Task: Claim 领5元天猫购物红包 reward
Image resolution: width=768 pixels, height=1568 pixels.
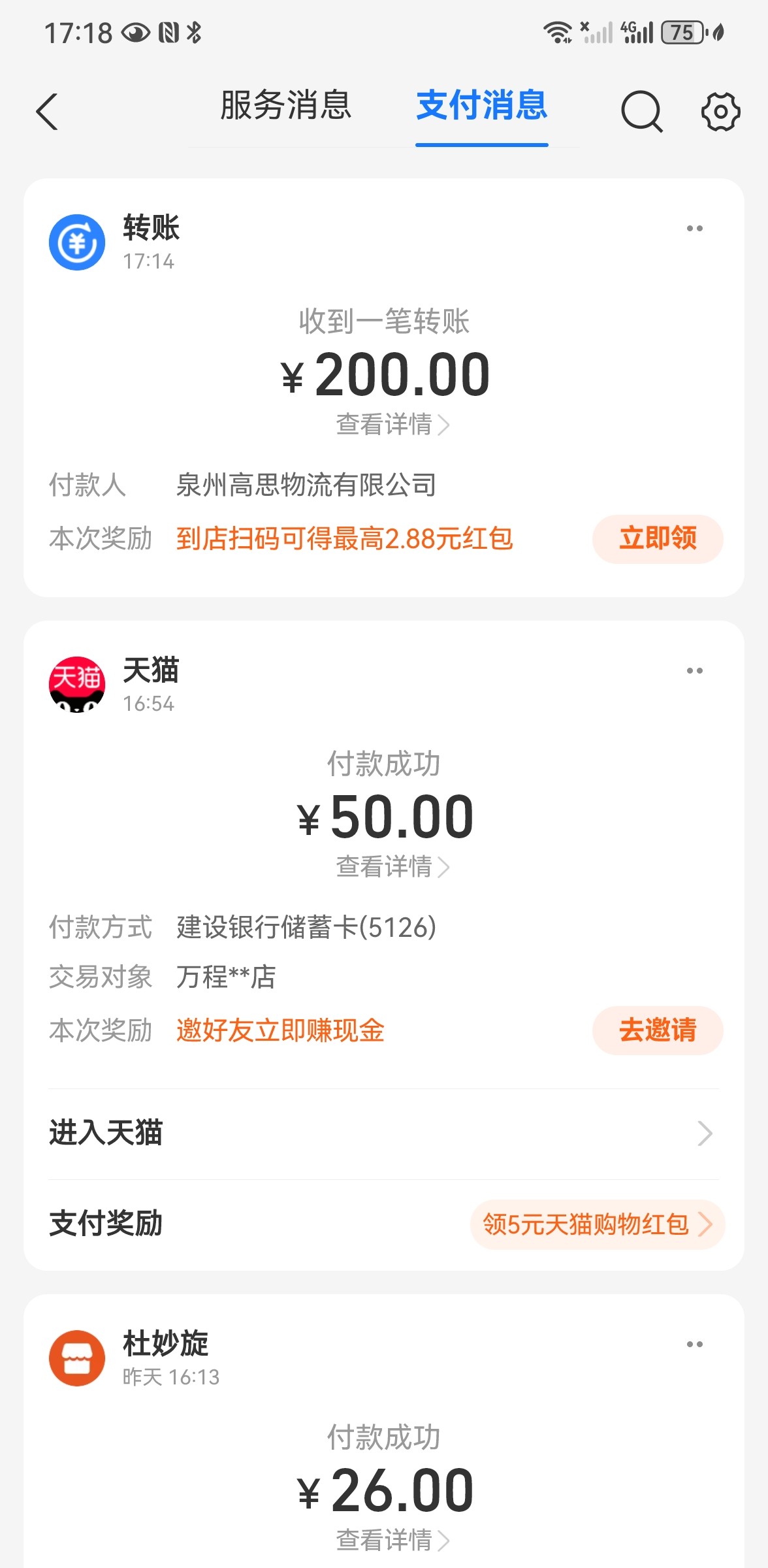Action: pyautogui.click(x=596, y=1224)
